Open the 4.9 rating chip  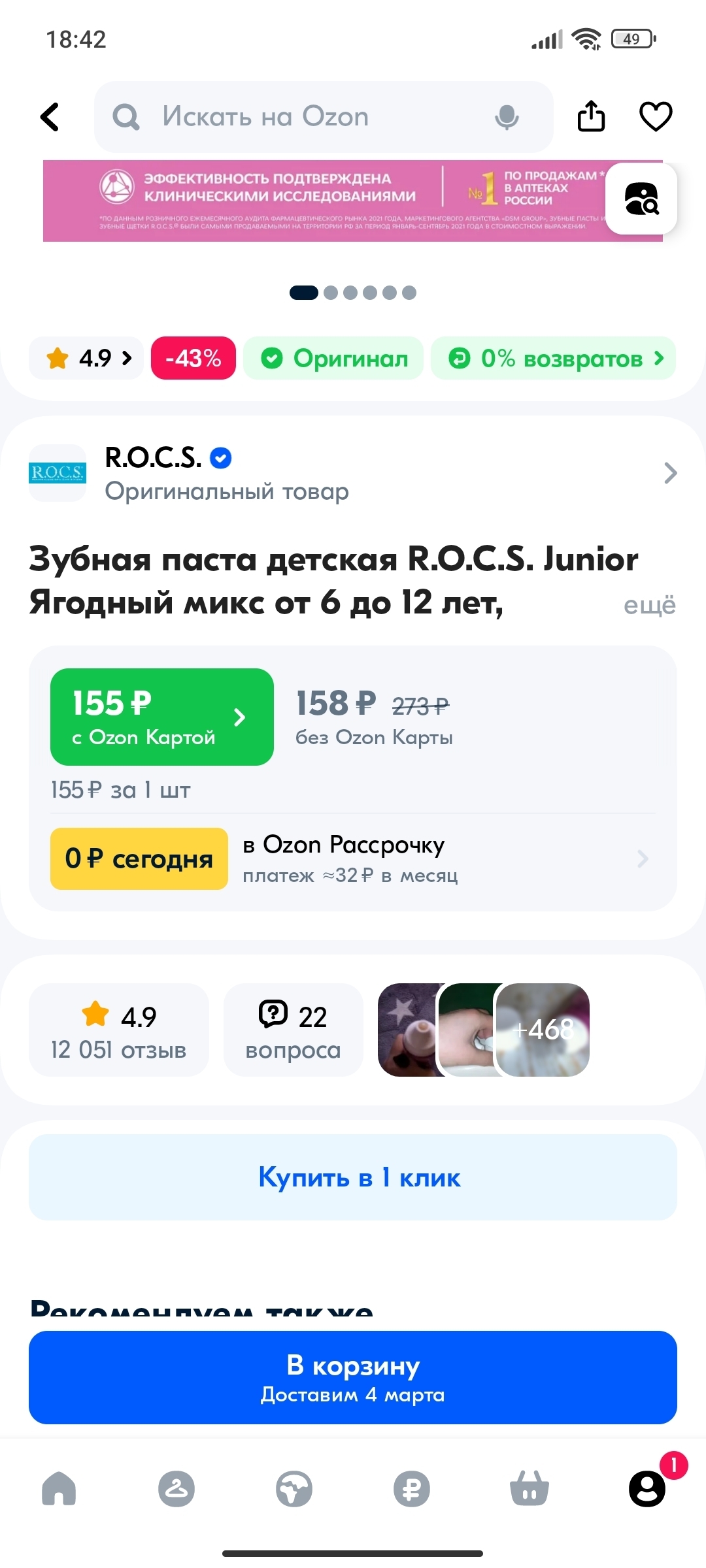[x=87, y=358]
